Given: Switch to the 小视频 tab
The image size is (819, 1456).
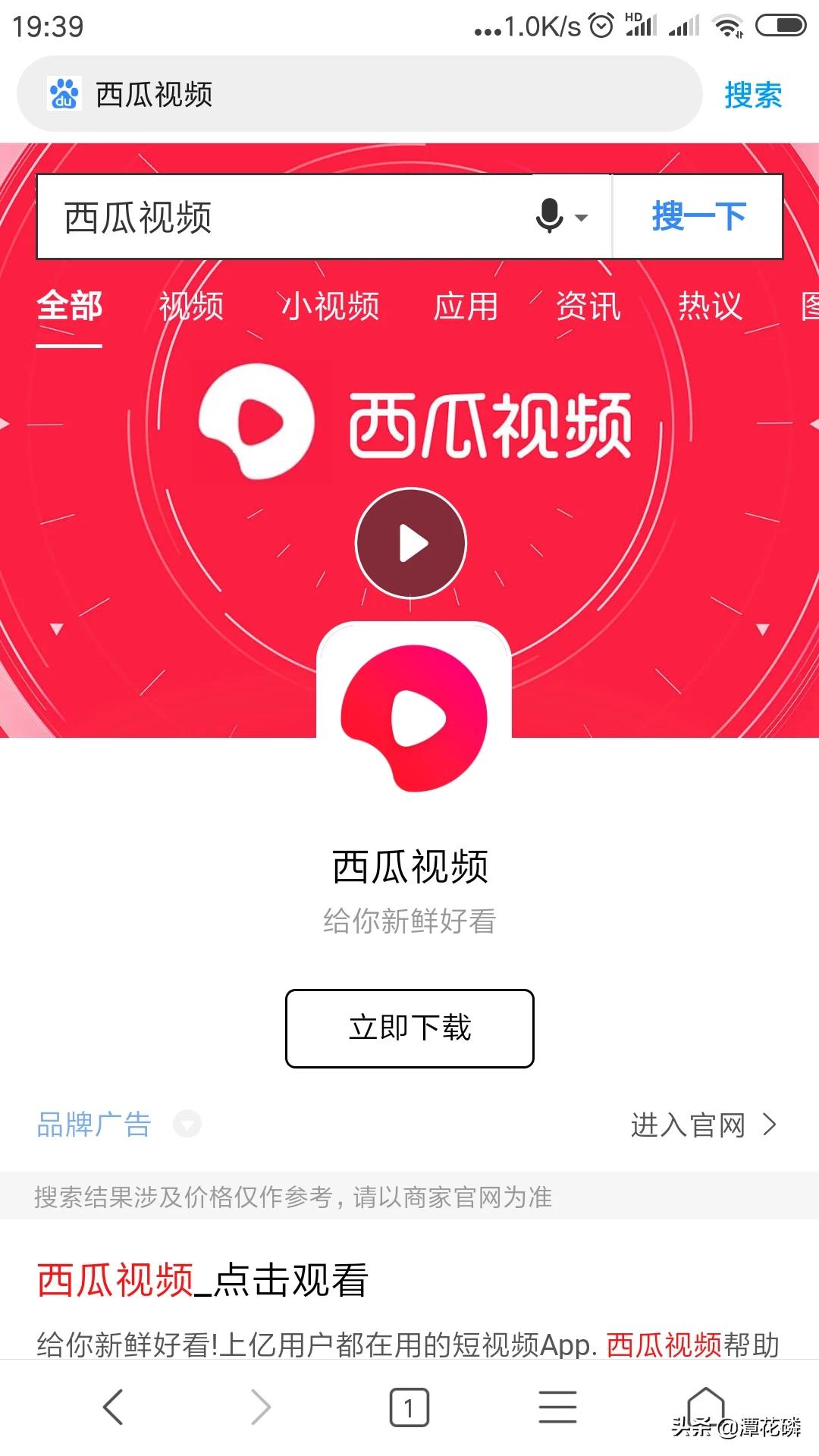Looking at the screenshot, I should [x=331, y=306].
